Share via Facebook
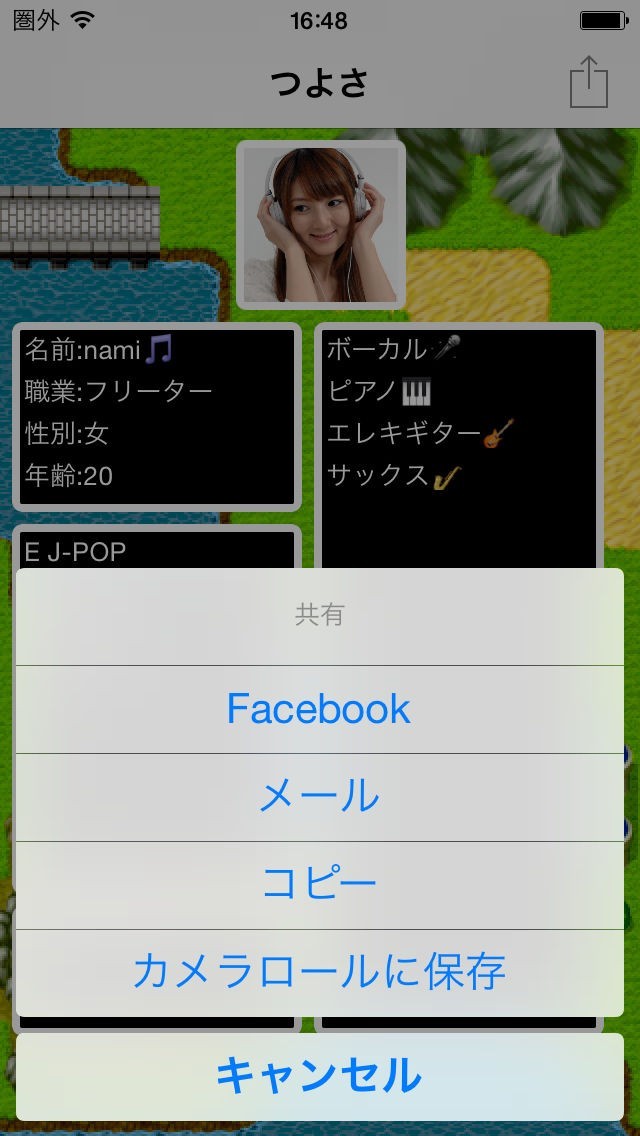This screenshot has width=640, height=1136. click(319, 709)
